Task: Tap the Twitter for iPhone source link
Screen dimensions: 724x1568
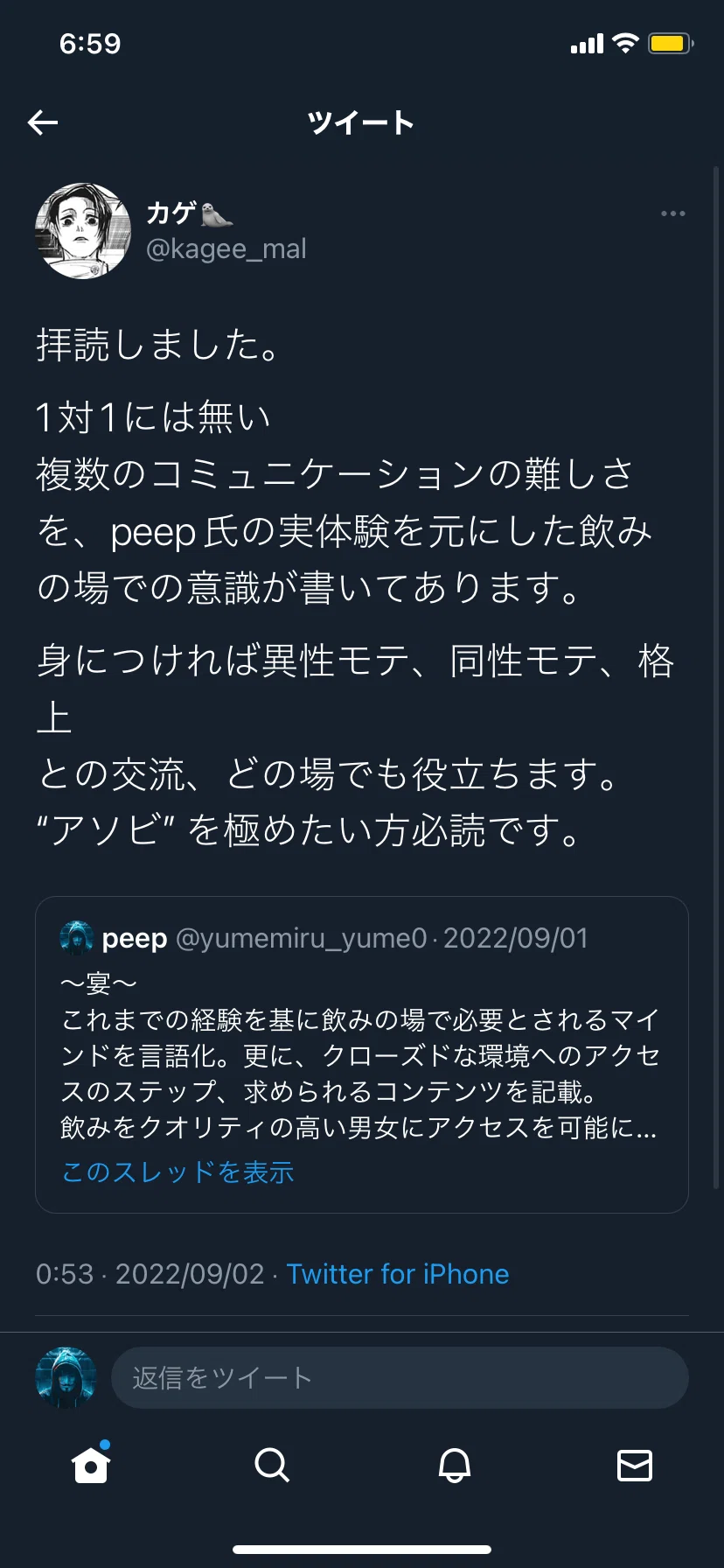Action: click(x=398, y=1274)
